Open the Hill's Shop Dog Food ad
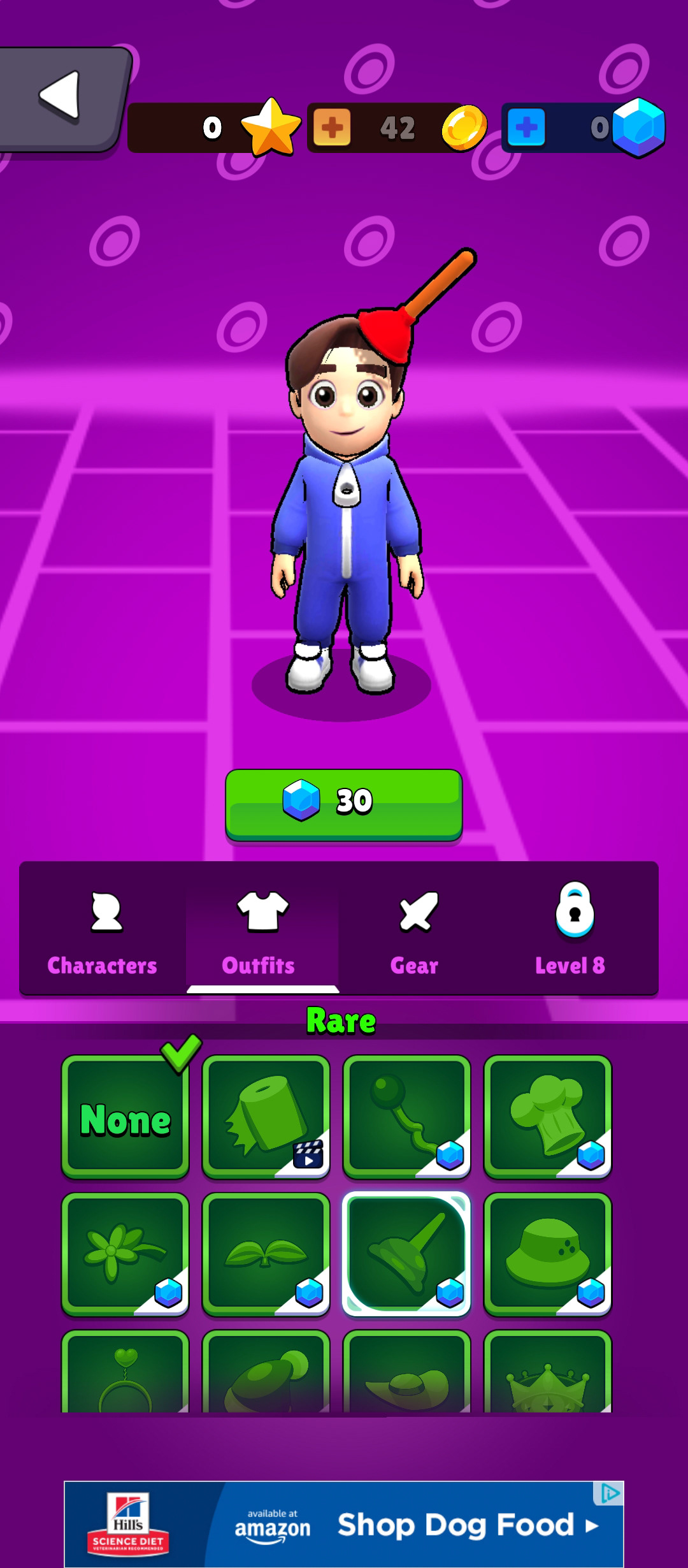Image resolution: width=688 pixels, height=1568 pixels. click(x=344, y=1524)
